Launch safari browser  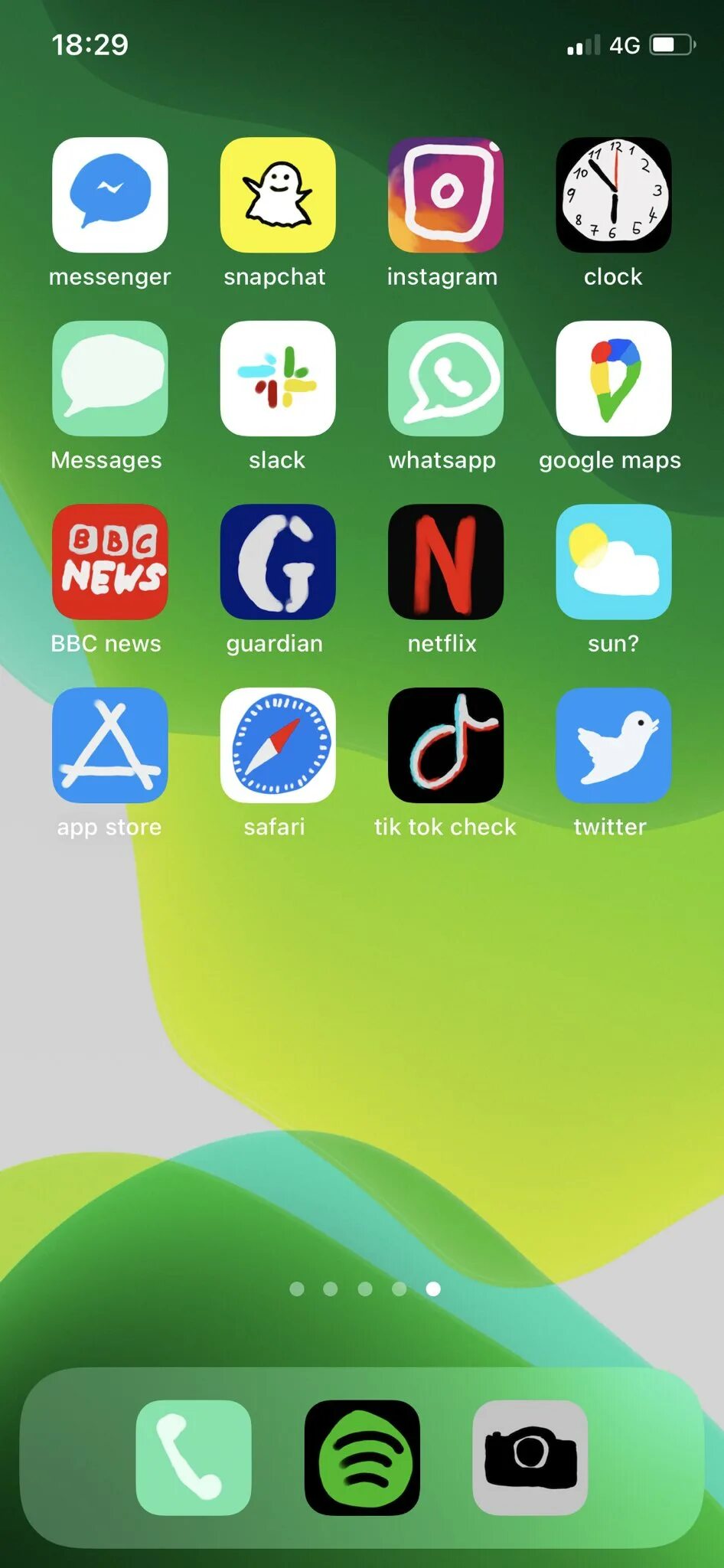click(277, 745)
